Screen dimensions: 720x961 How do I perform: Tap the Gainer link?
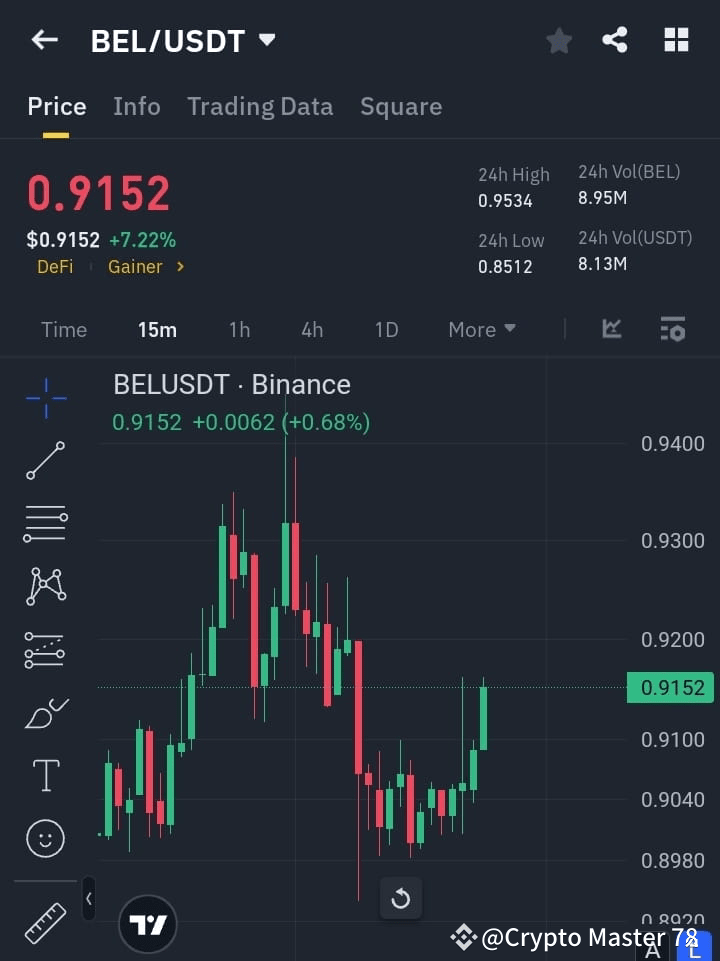click(135, 266)
